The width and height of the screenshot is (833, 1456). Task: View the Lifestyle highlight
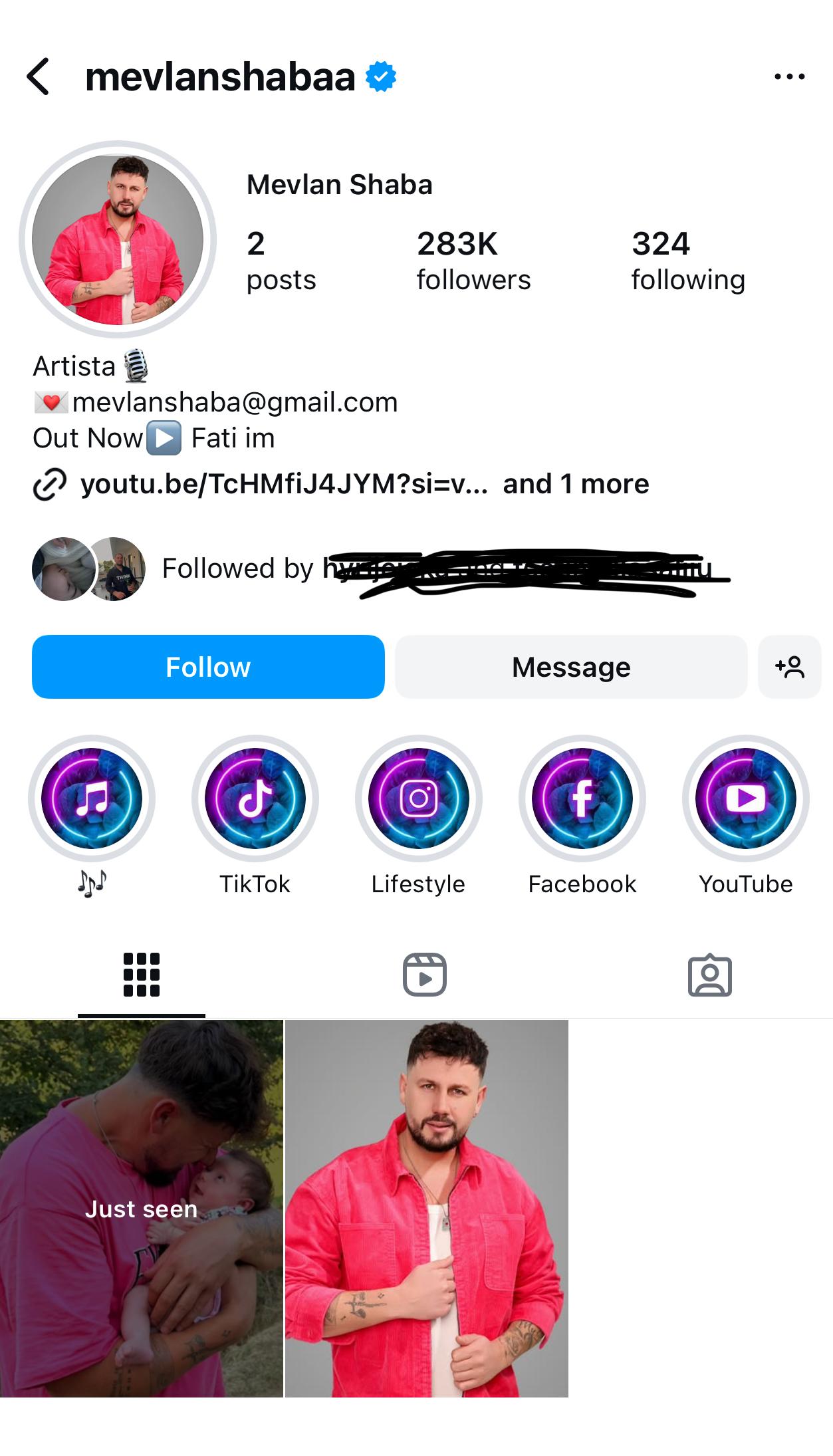(x=419, y=798)
